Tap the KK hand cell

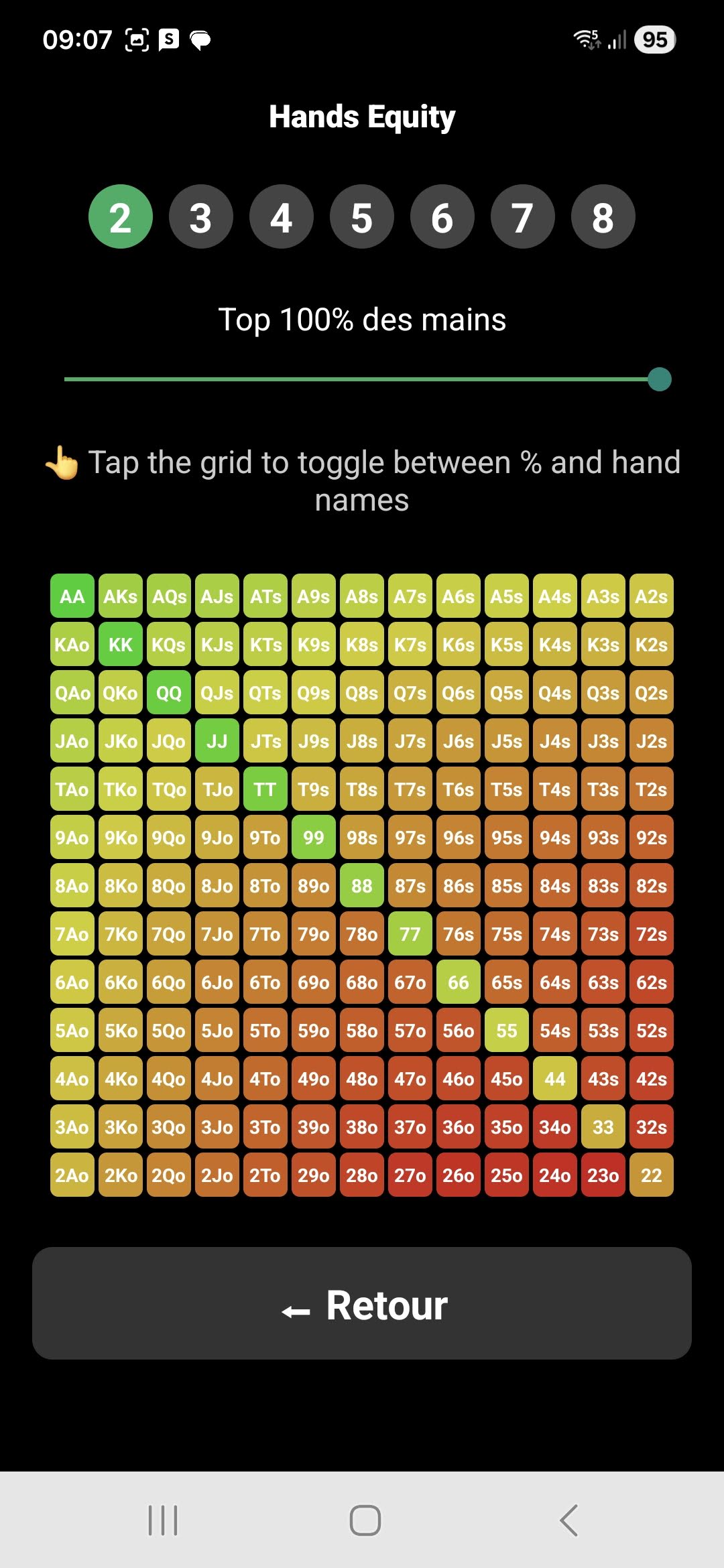click(x=121, y=645)
